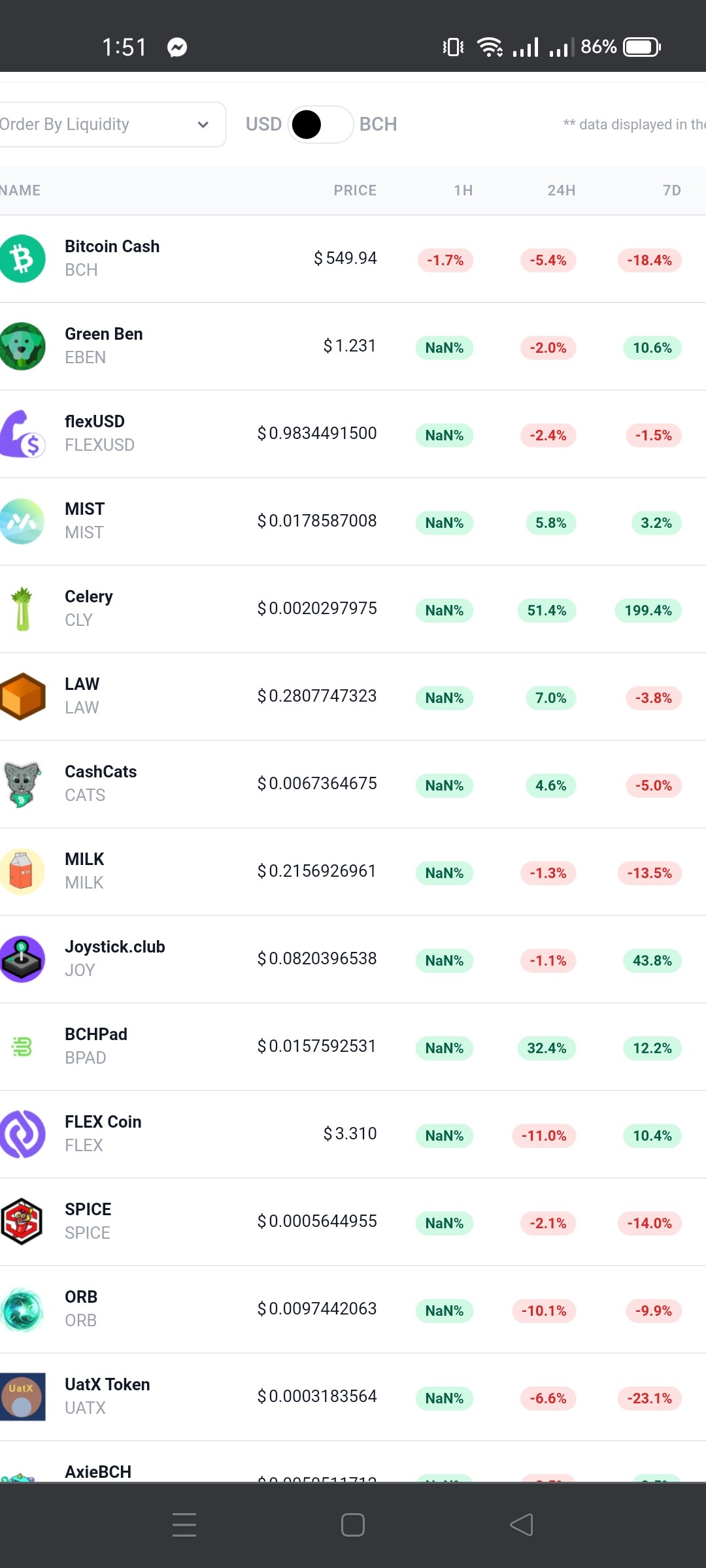Open the CashCats CATS row
The image size is (706, 1568).
point(353,784)
